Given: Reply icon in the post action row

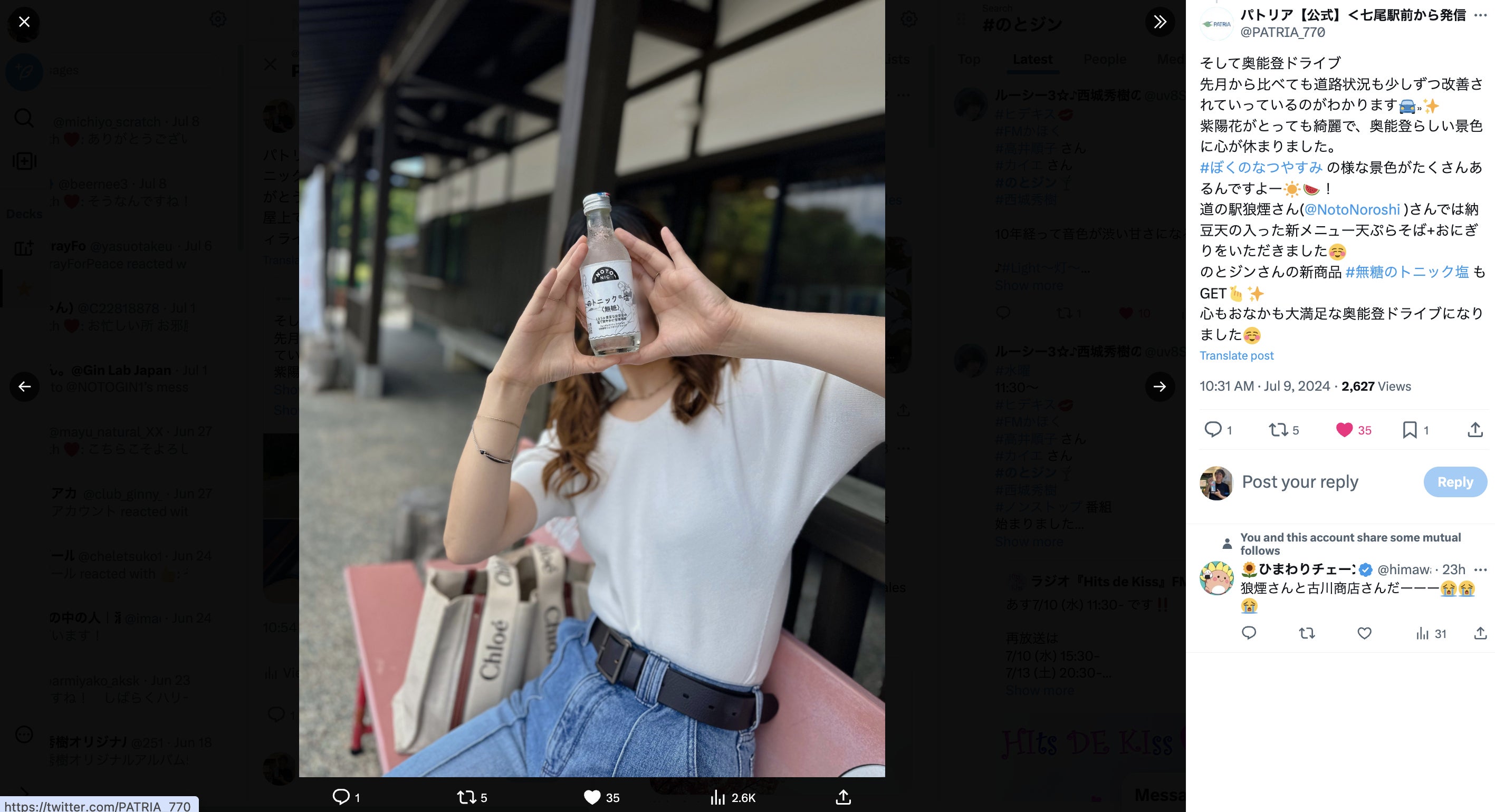Looking at the screenshot, I should (x=1213, y=430).
